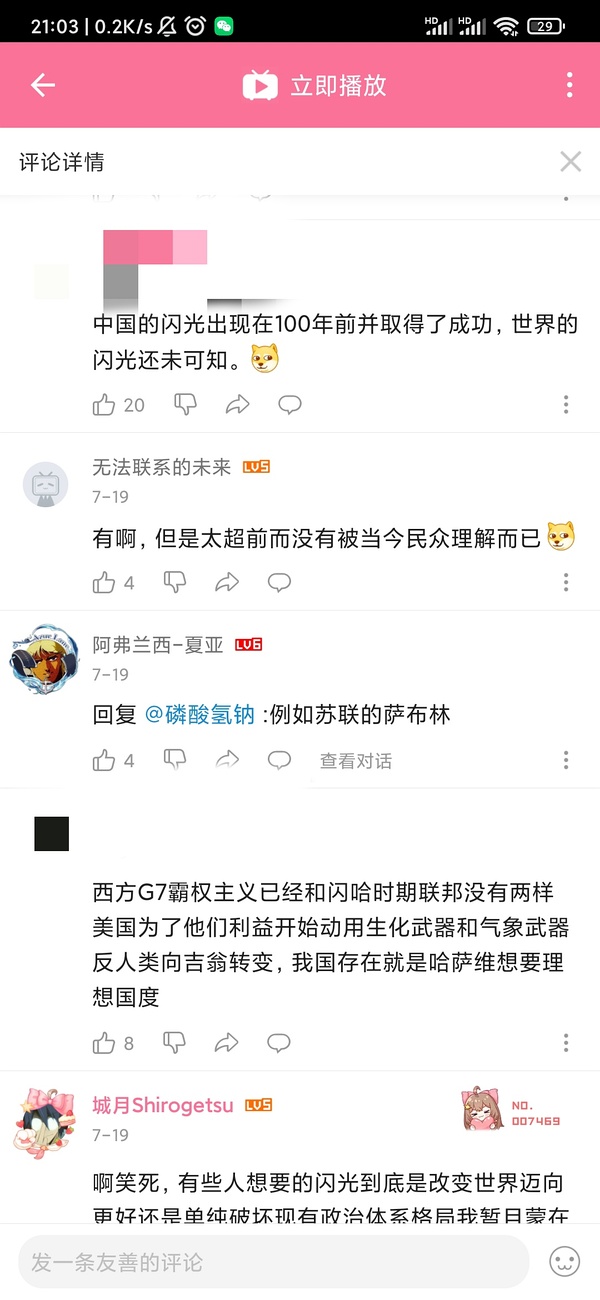600x1300 pixels.
Task: Dislike the comment by 无法联系的未来
Action: [x=175, y=582]
